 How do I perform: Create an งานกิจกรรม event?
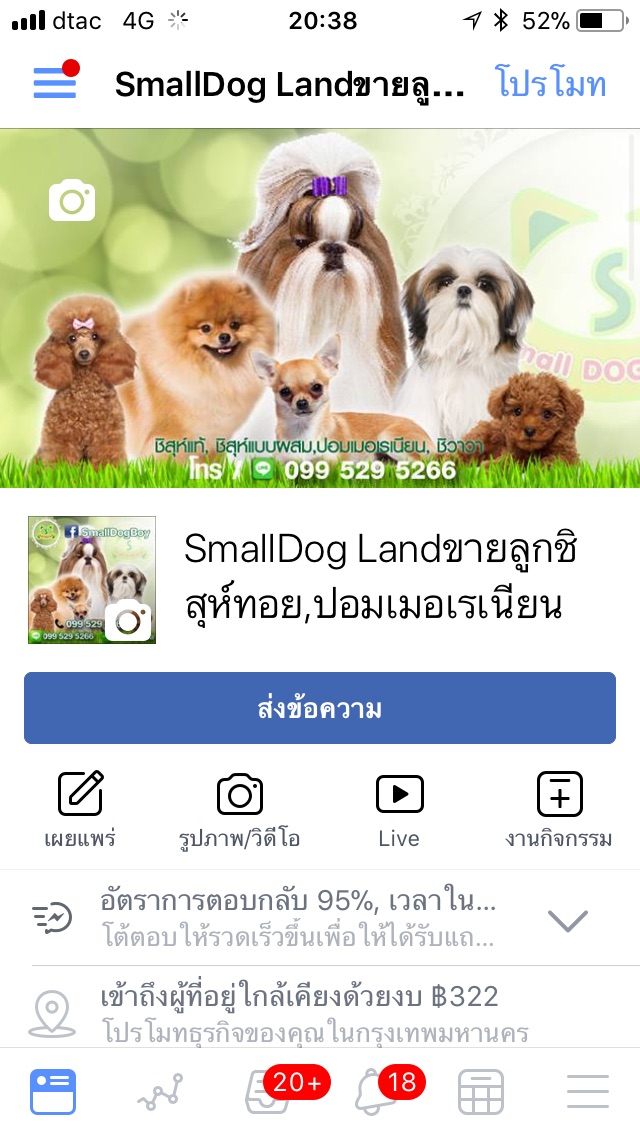point(559,810)
